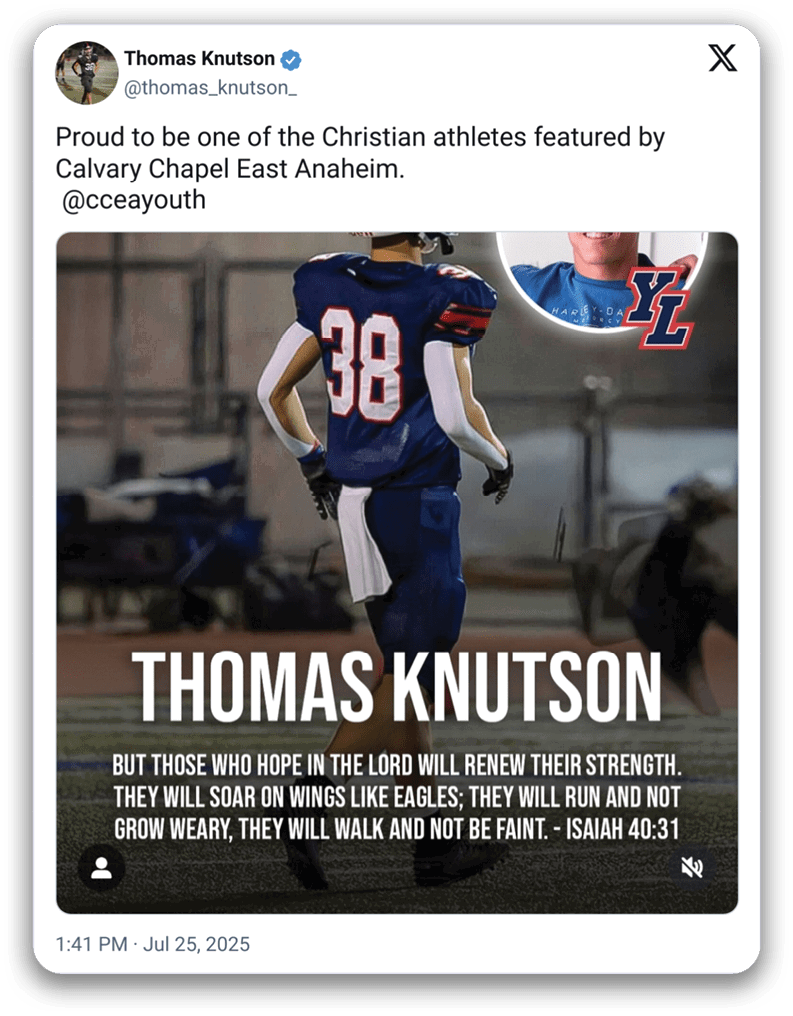This screenshot has height=1016, width=793.
Task: Open Thomas Knutson's profile avatar
Action: click(x=86, y=73)
